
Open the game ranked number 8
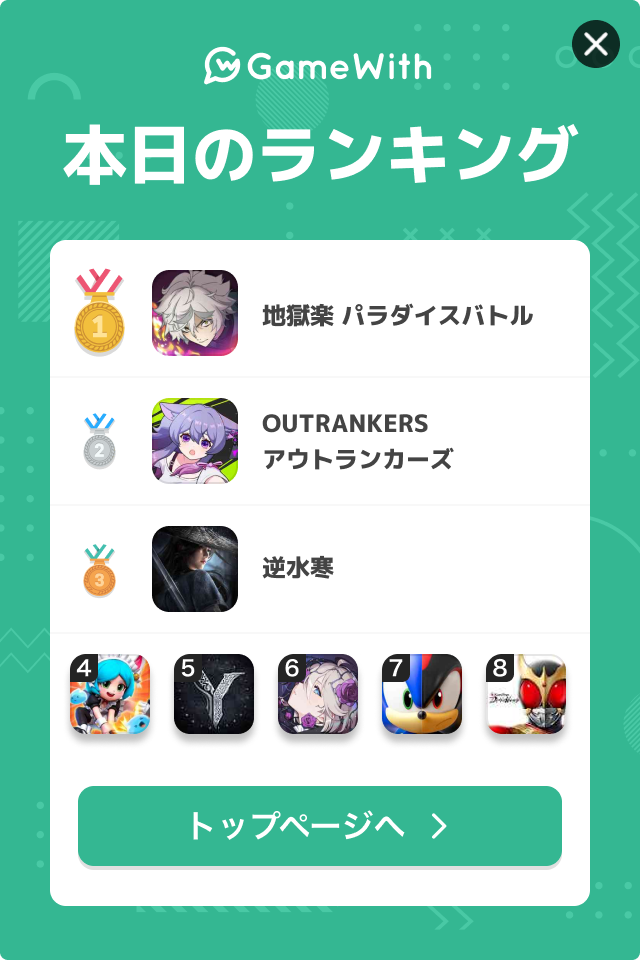coord(526,694)
